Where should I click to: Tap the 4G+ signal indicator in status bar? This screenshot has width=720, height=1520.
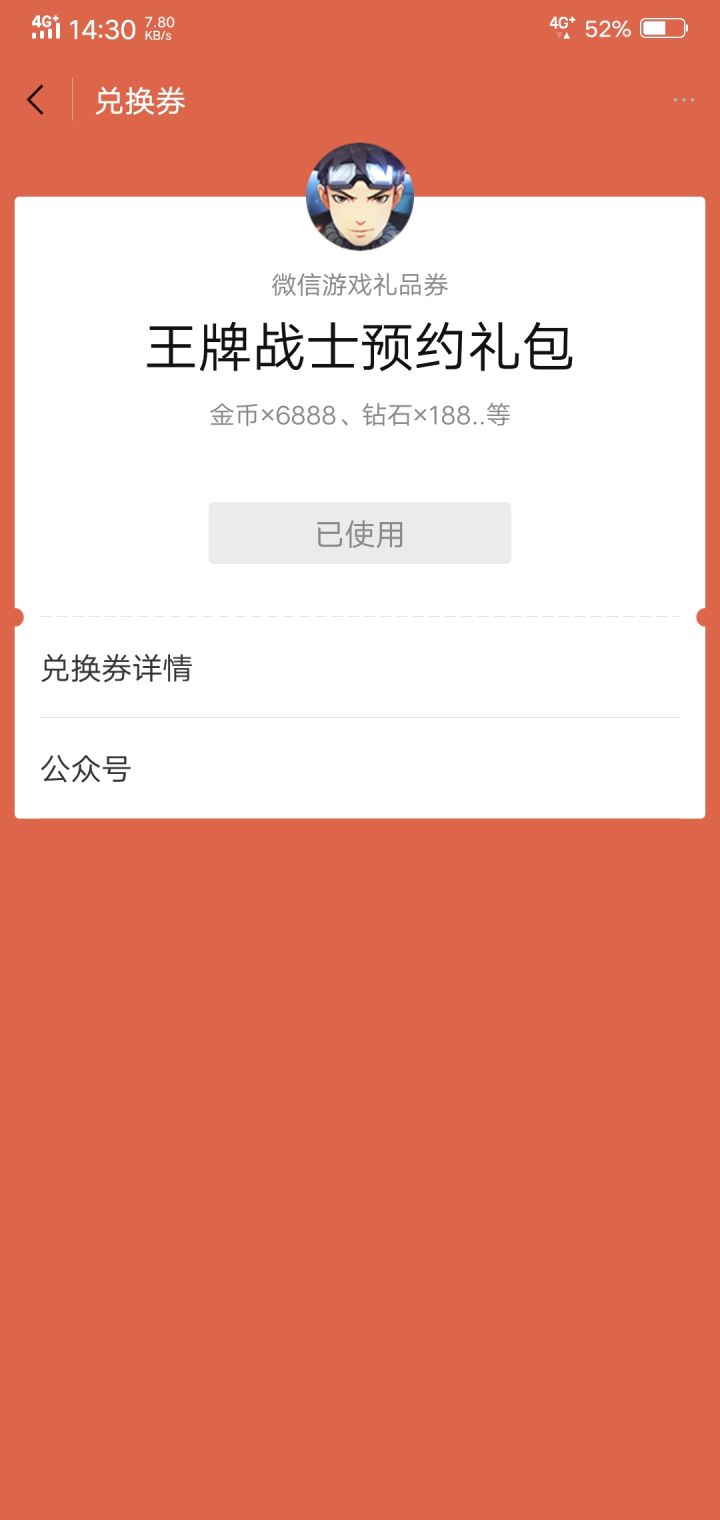click(x=561, y=25)
